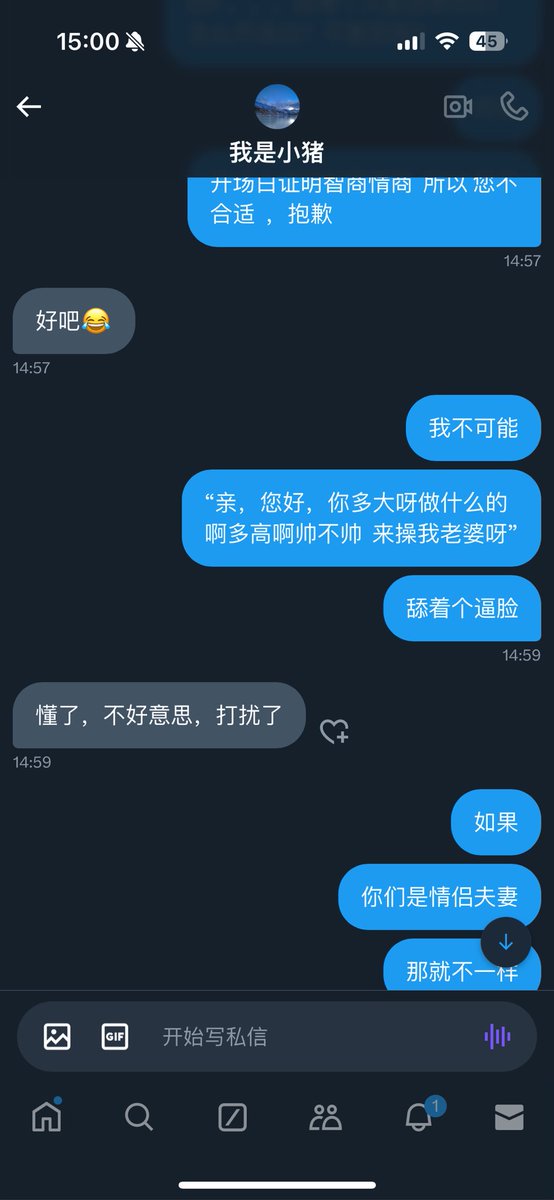This screenshot has width=554, height=1200.
Task: Add a reaction to the 懂了，不好意思，打扰了 message
Action: click(x=334, y=732)
